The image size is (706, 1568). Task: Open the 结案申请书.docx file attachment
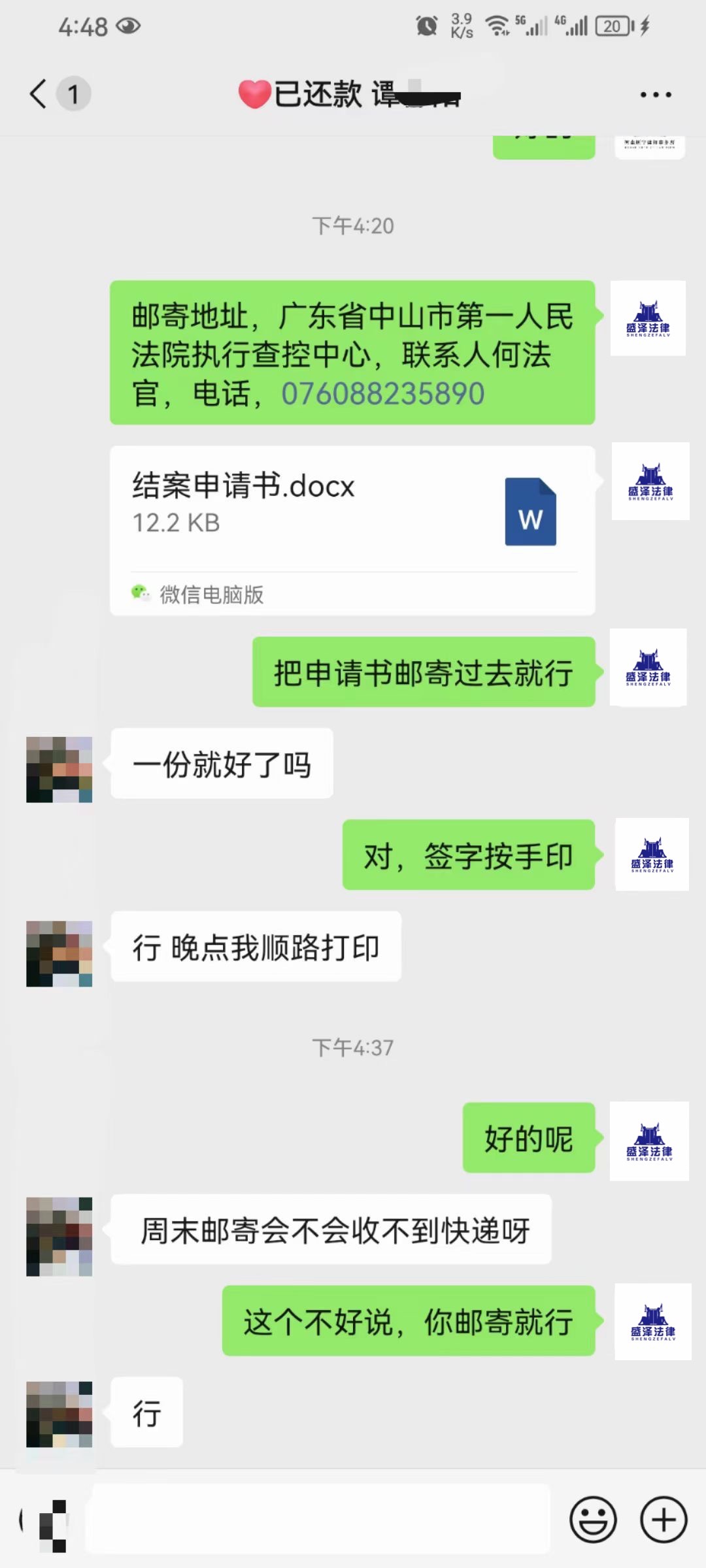pos(352,531)
